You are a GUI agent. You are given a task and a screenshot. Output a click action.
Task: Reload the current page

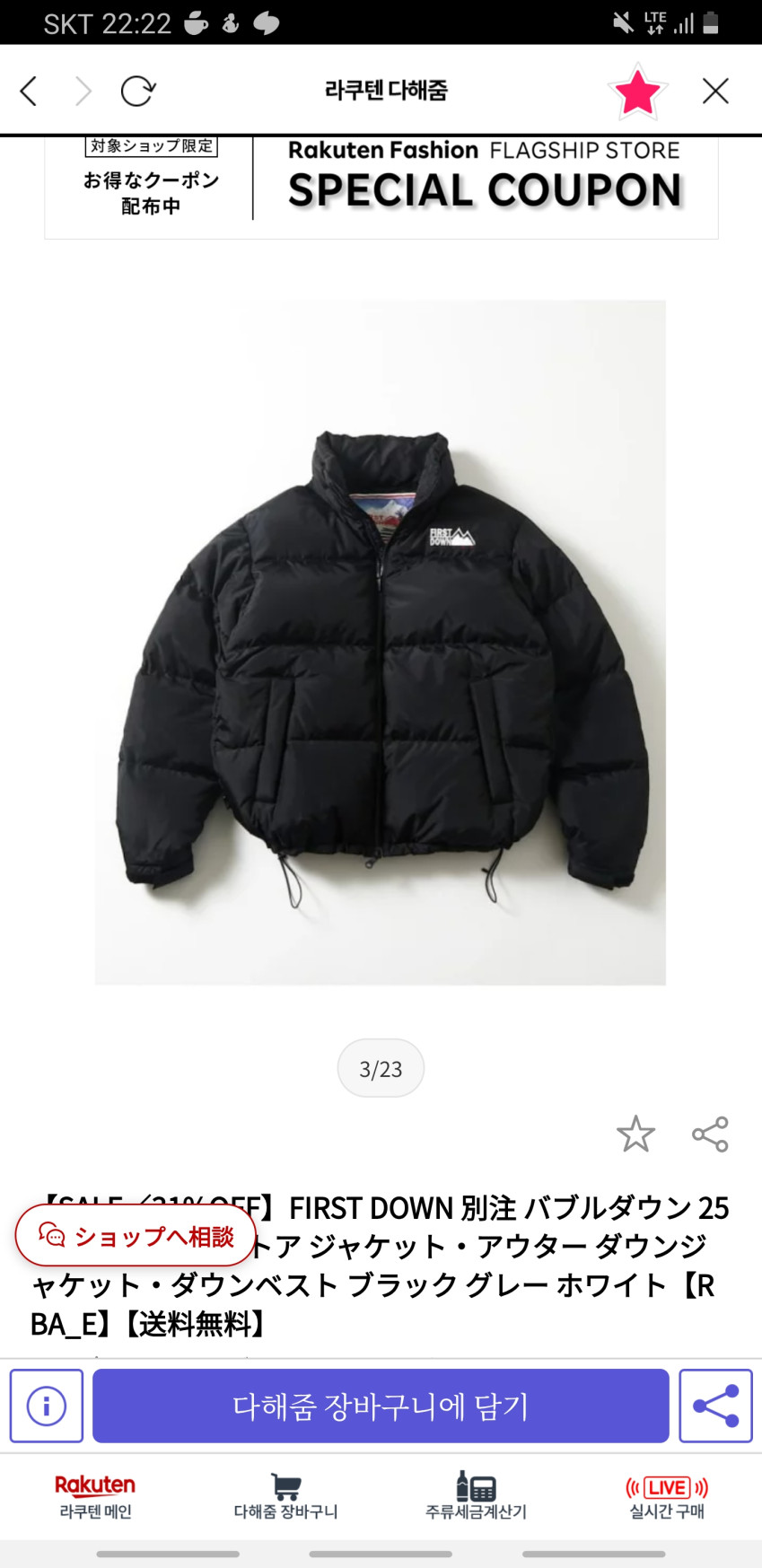point(137,91)
